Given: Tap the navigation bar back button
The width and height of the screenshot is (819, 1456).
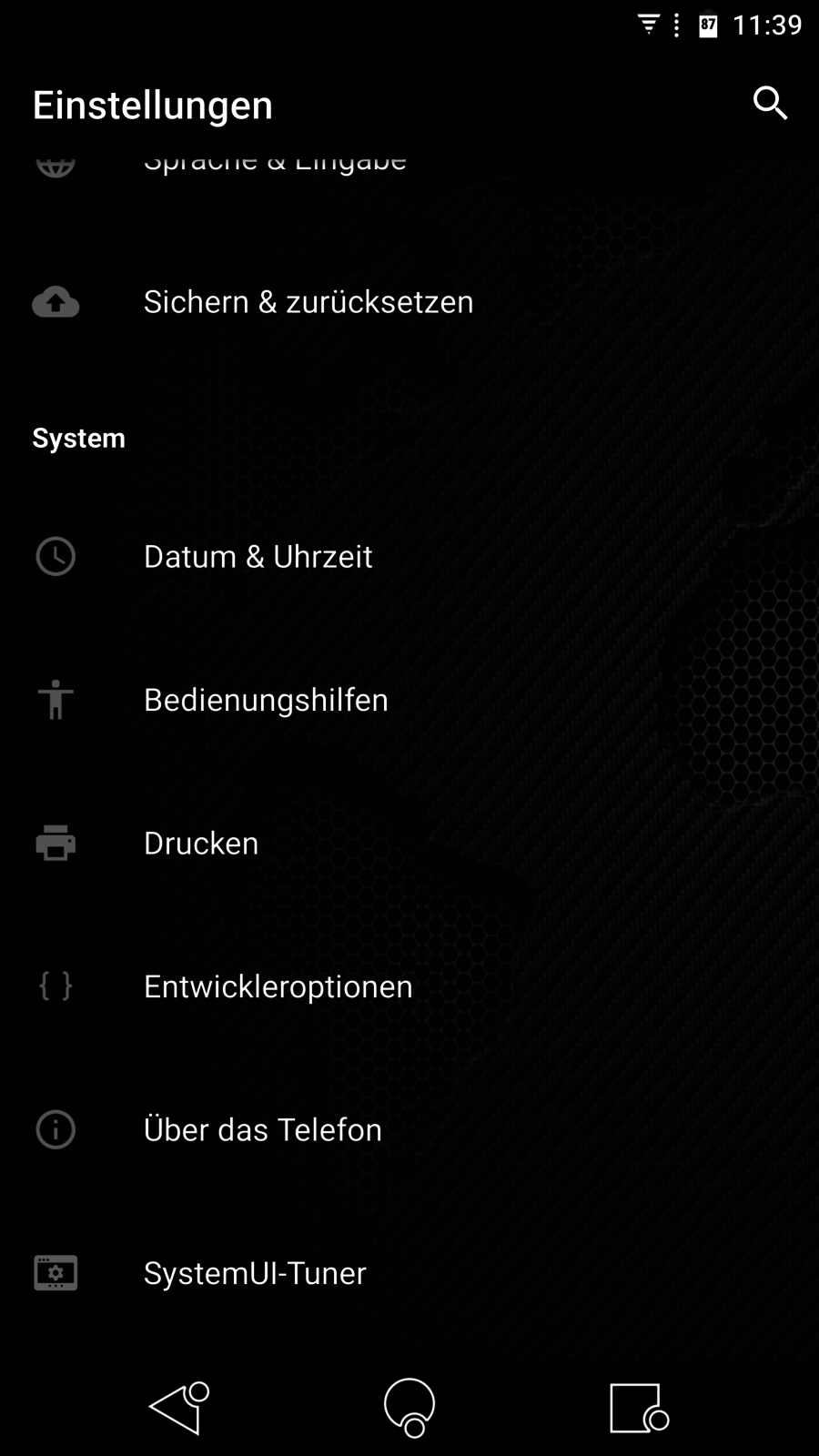Looking at the screenshot, I should tap(179, 1408).
